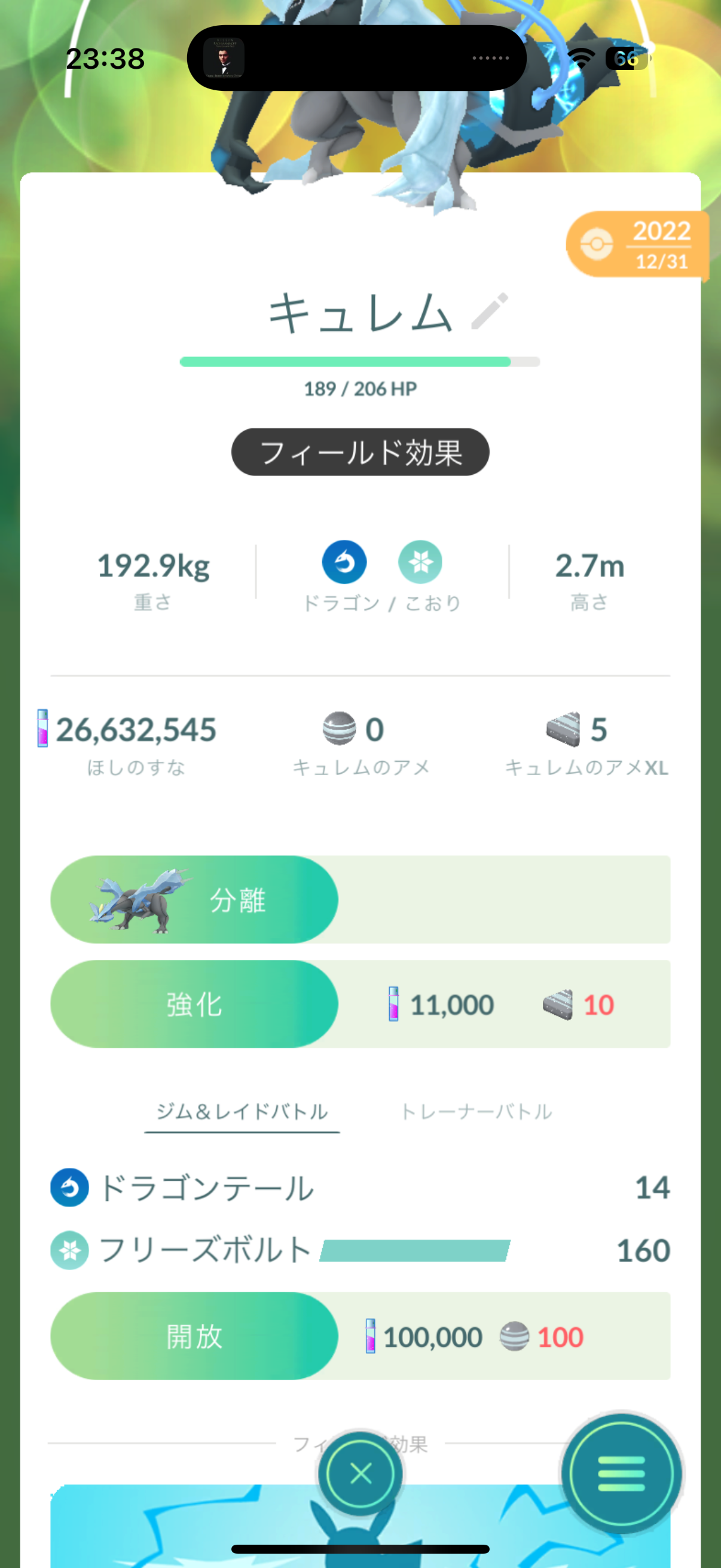Screen dimensions: 721x1568
Task: Edit the nickname with the pencil icon
Action: (490, 311)
